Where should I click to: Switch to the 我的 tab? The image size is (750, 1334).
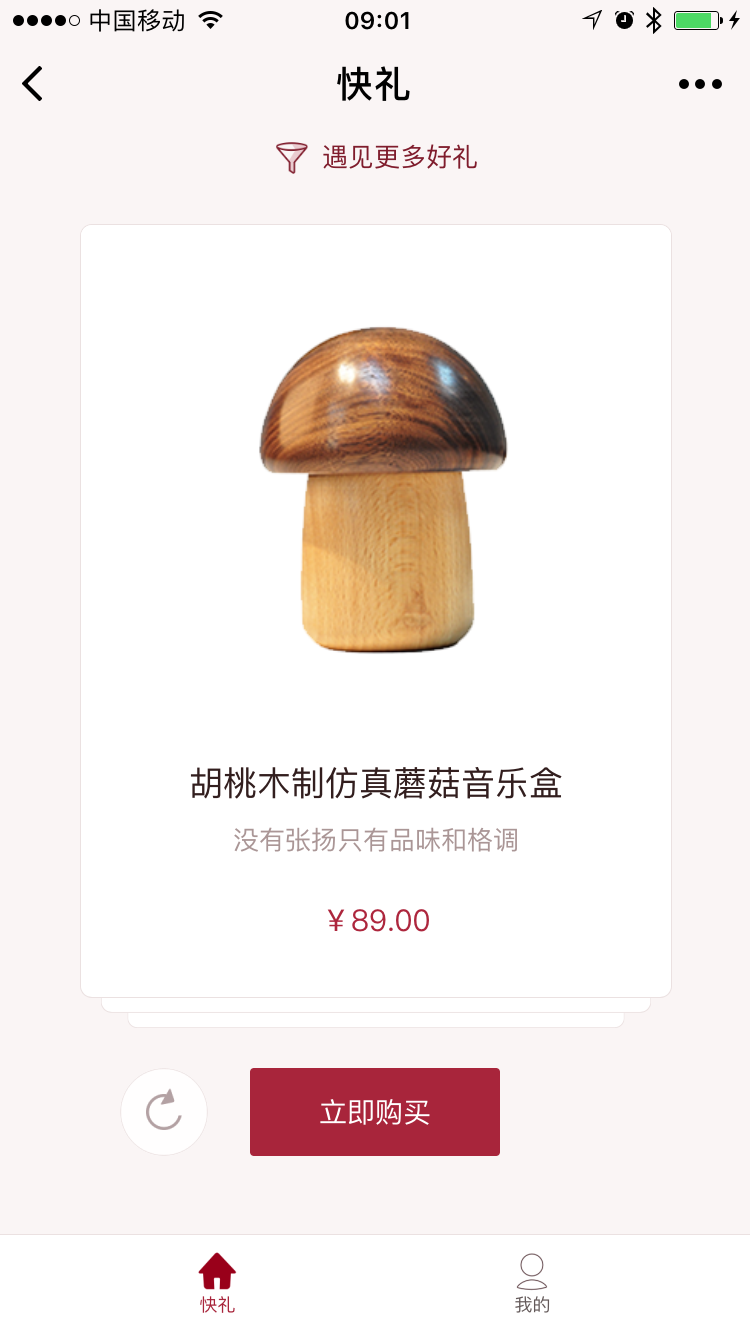tap(532, 1284)
